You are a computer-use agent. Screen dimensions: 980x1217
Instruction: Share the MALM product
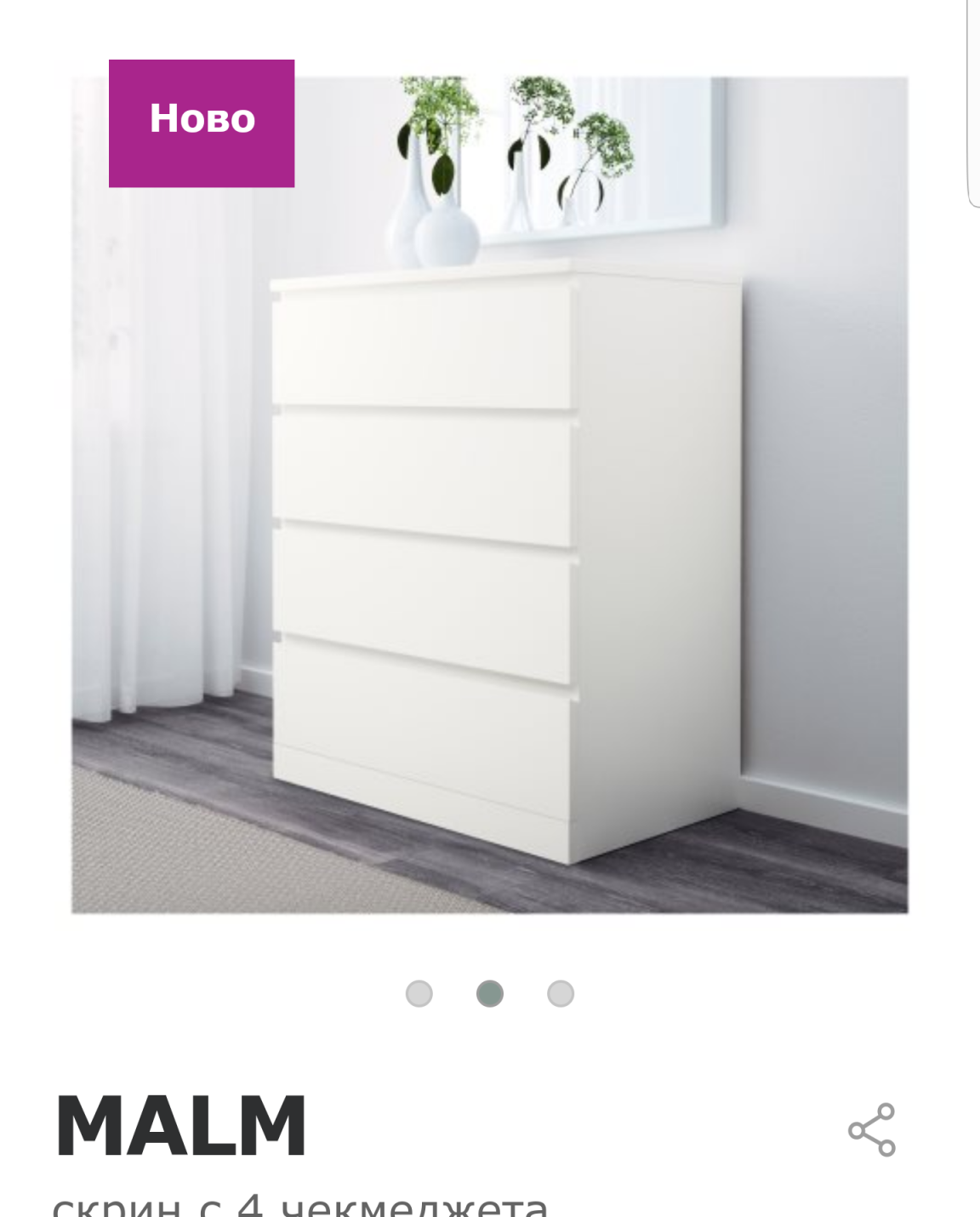[x=872, y=1129]
